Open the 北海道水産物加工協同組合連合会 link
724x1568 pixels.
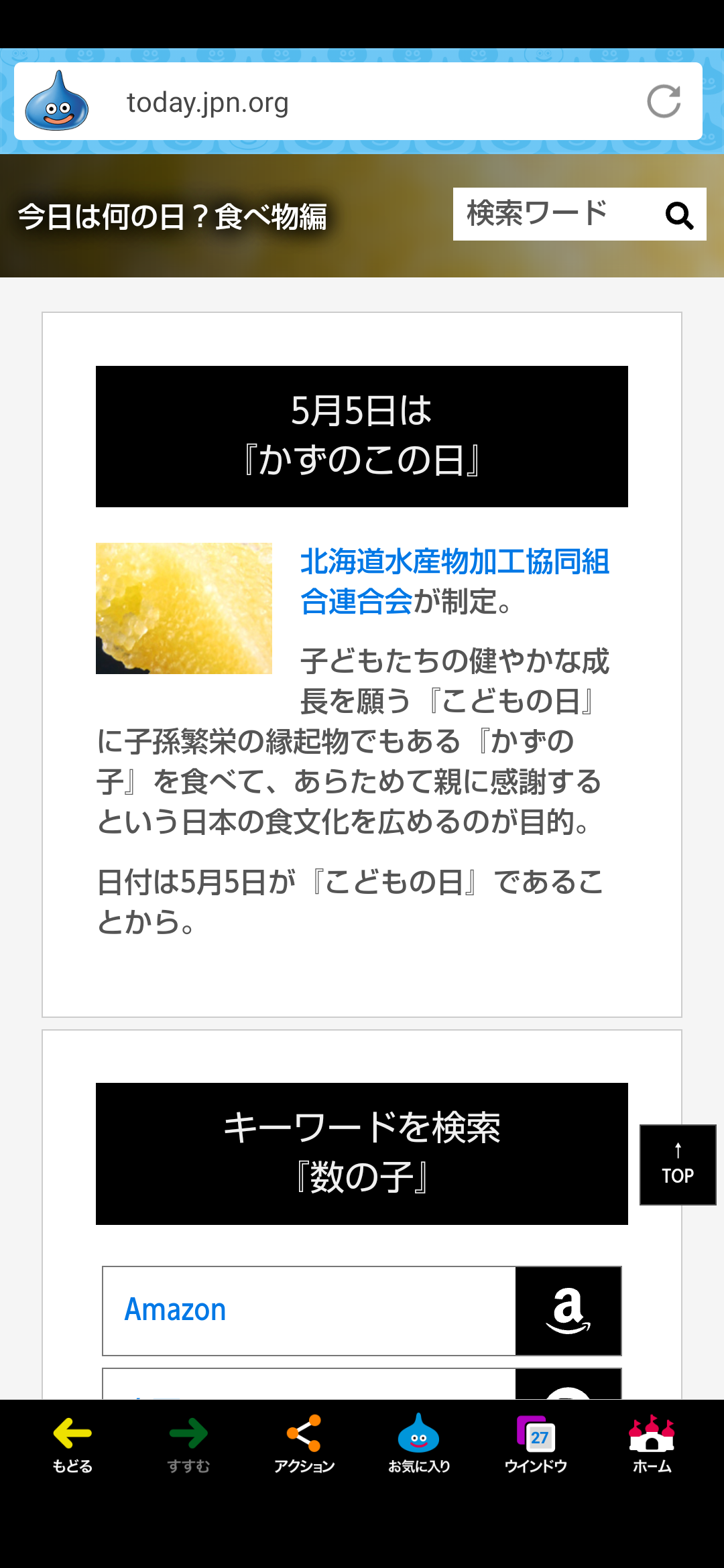(x=455, y=581)
